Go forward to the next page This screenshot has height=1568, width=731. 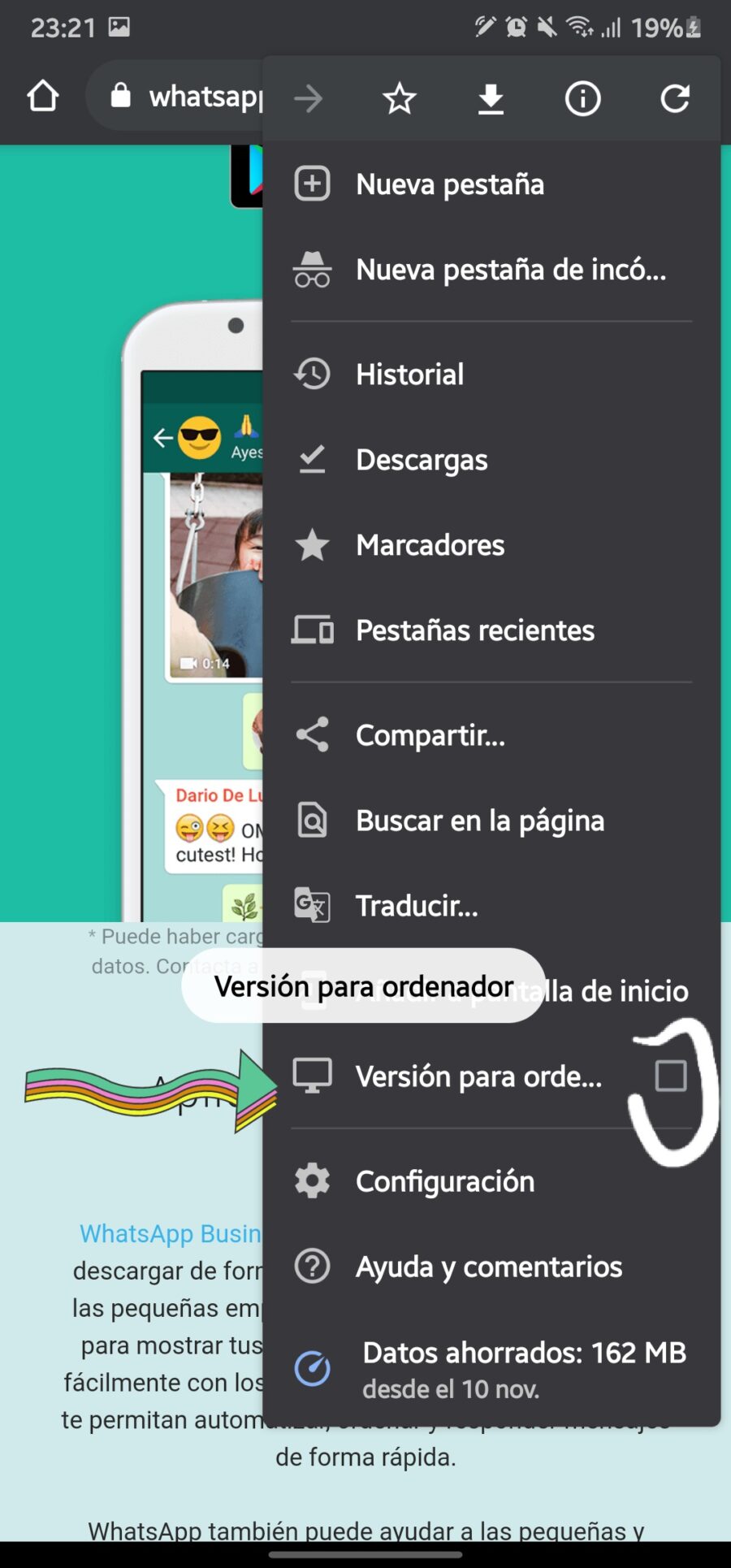click(x=308, y=99)
